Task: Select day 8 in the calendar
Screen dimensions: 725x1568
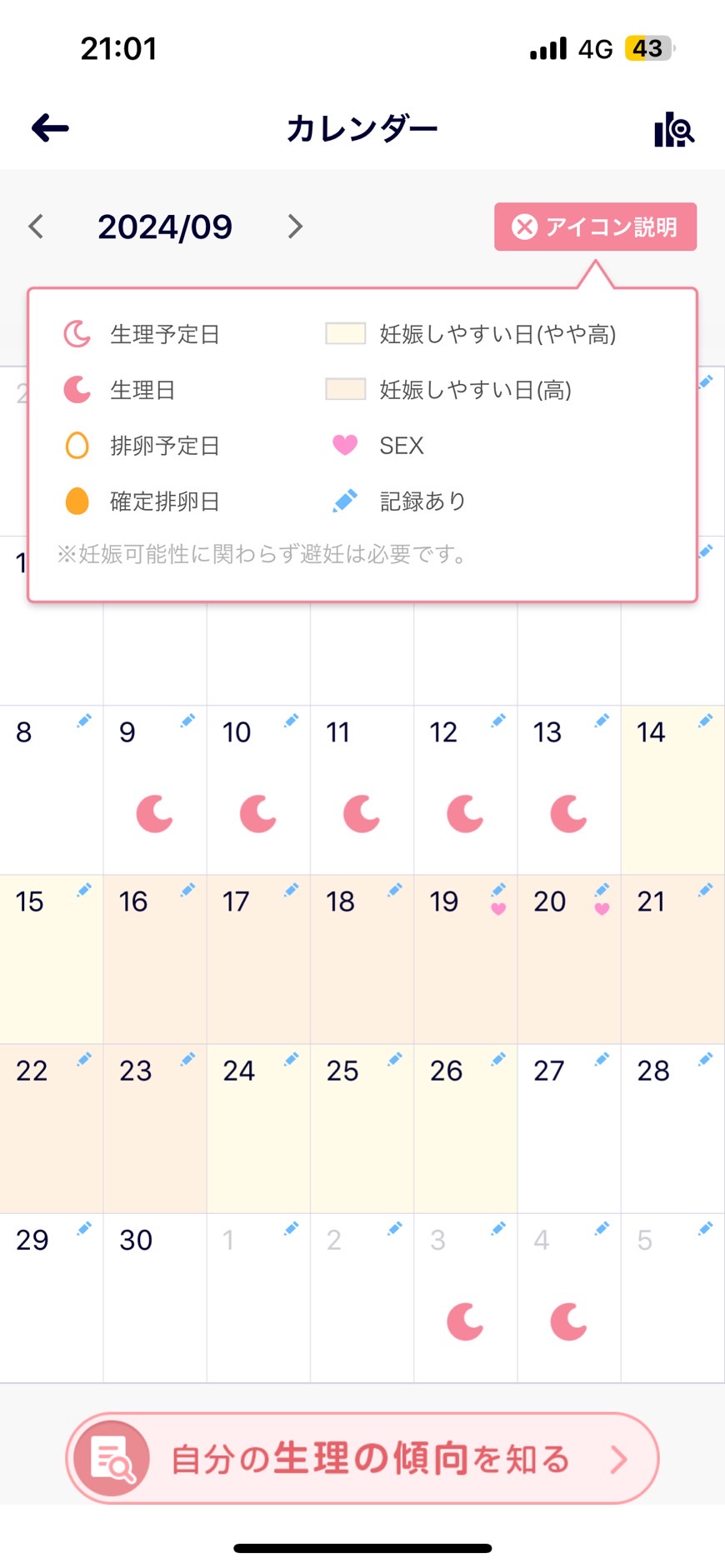Action: [52, 790]
